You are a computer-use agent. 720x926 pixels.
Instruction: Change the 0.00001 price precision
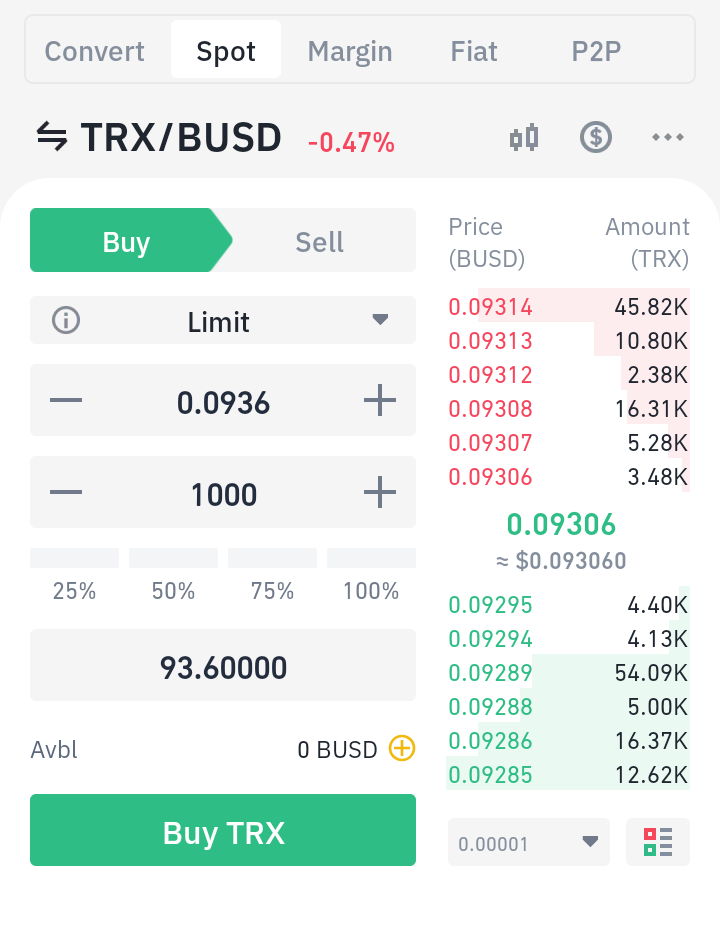click(528, 843)
